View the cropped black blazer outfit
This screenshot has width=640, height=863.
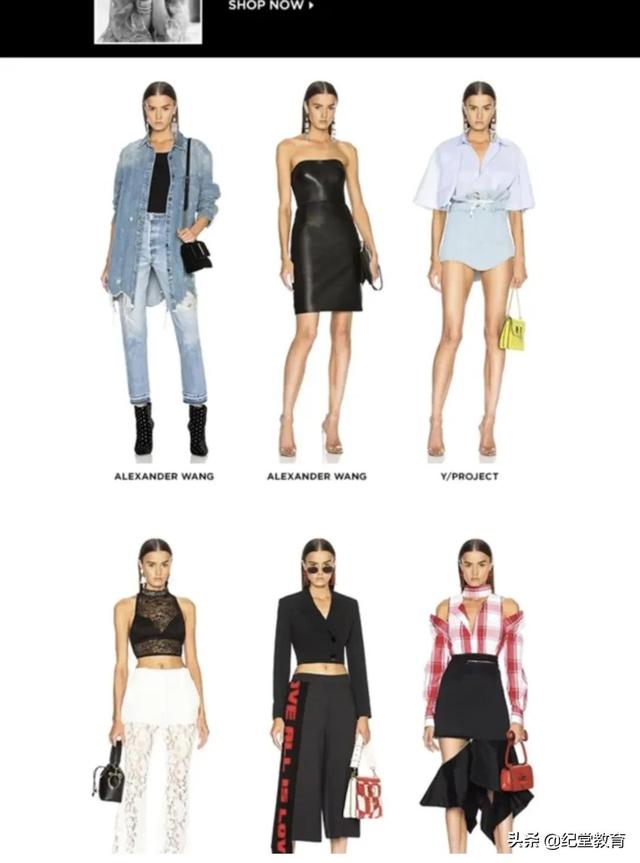(x=320, y=700)
